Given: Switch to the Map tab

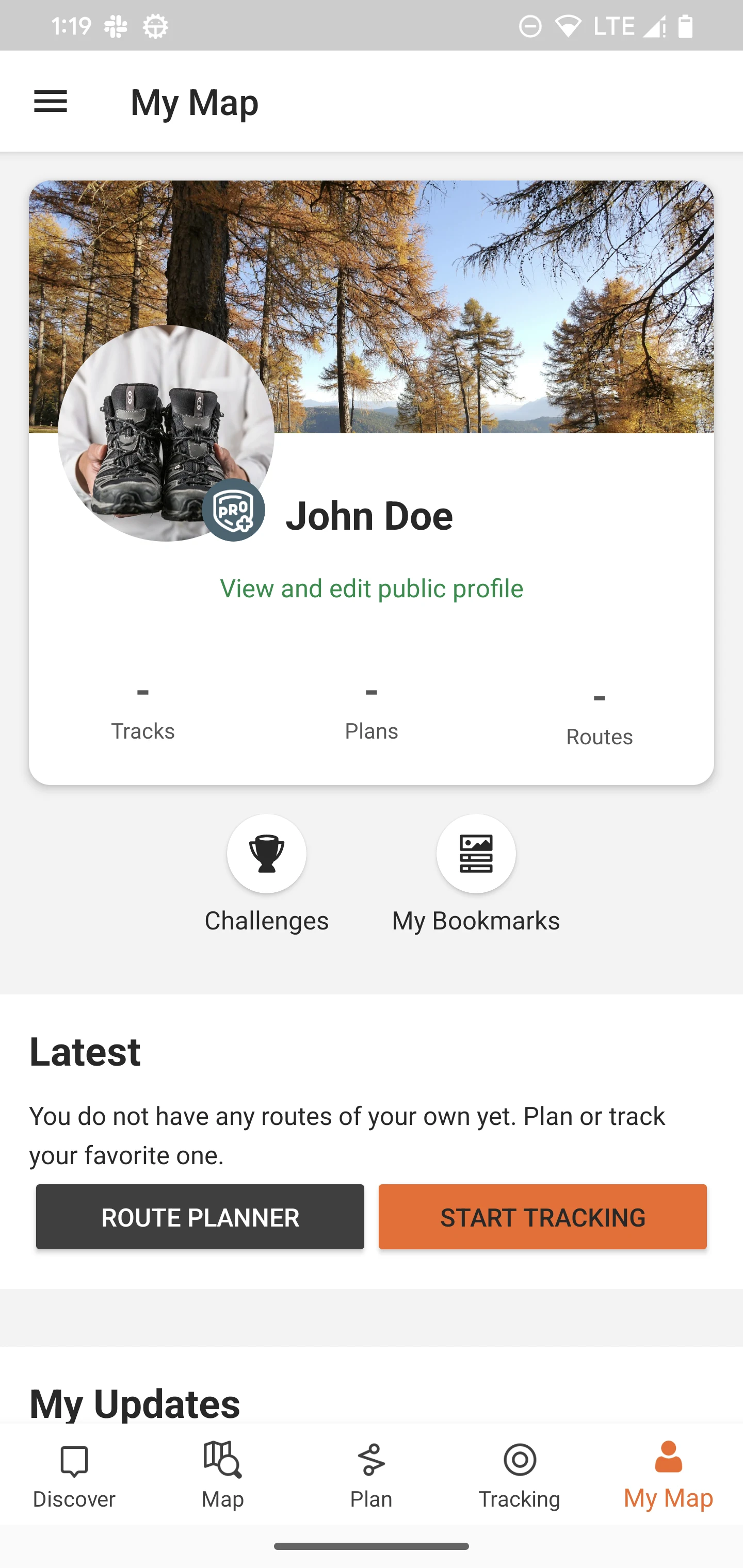Looking at the screenshot, I should tap(223, 1476).
